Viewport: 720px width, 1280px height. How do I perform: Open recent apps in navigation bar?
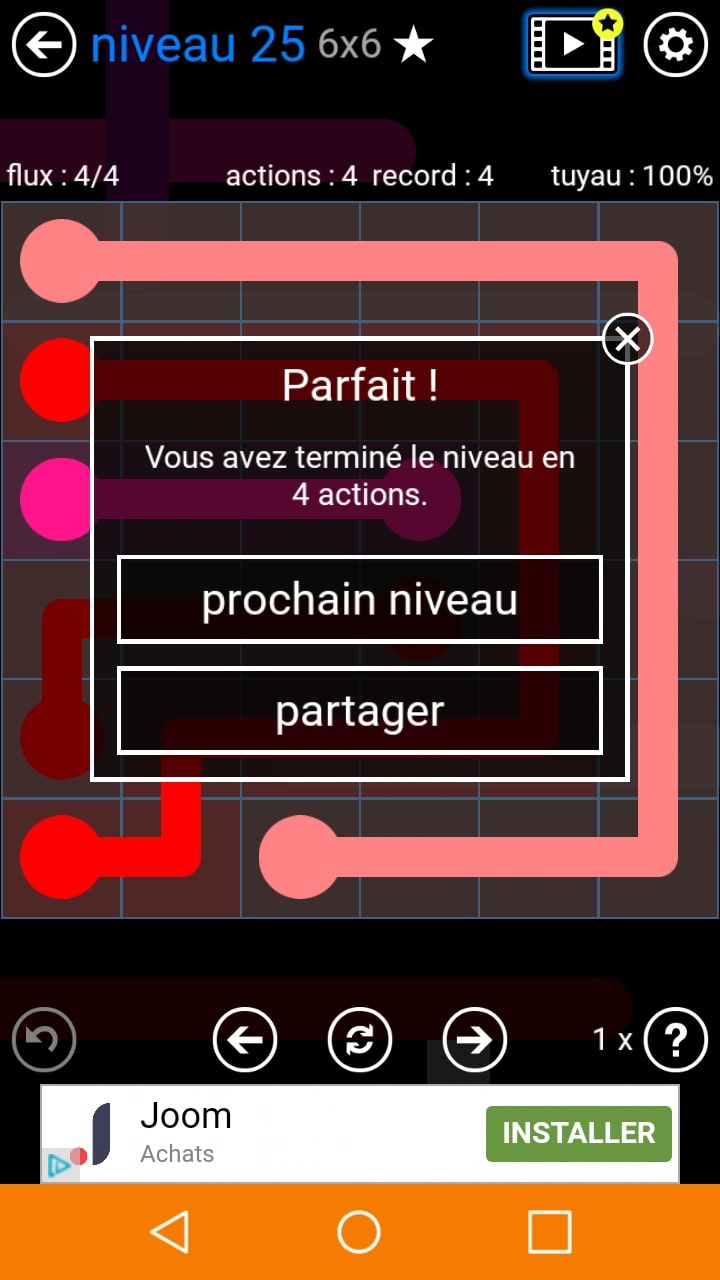pyautogui.click(x=549, y=1232)
